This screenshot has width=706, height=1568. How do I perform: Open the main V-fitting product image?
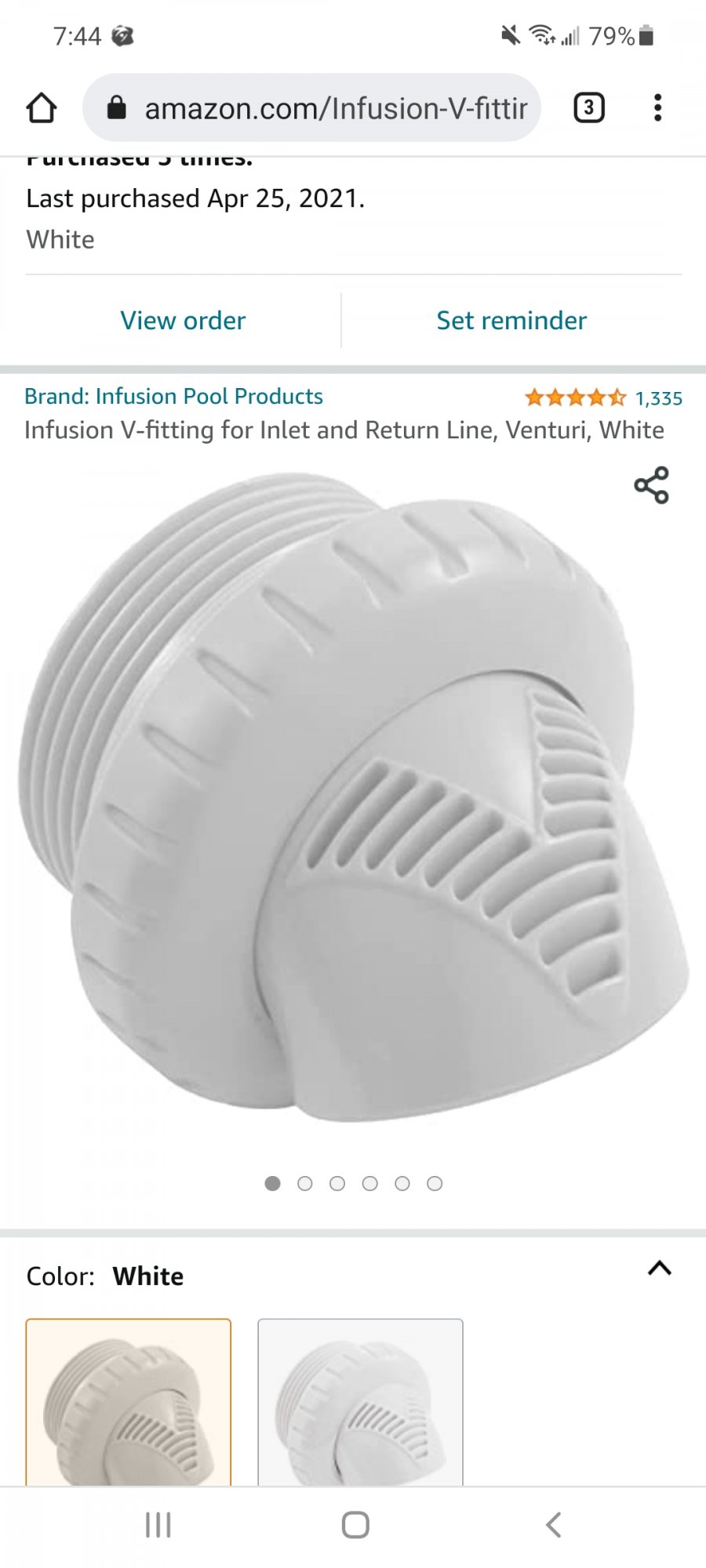[353, 800]
